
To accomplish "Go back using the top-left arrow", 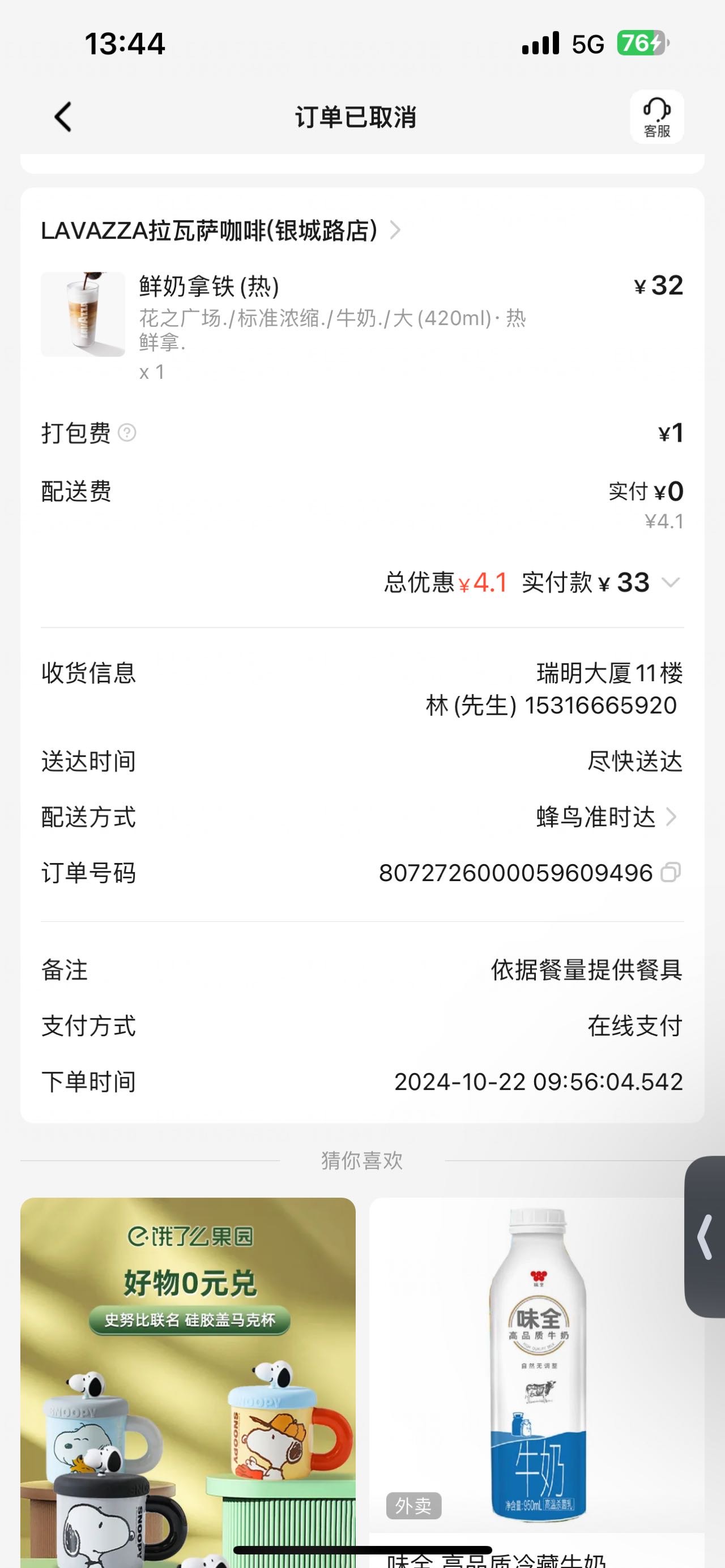I will 63,116.
